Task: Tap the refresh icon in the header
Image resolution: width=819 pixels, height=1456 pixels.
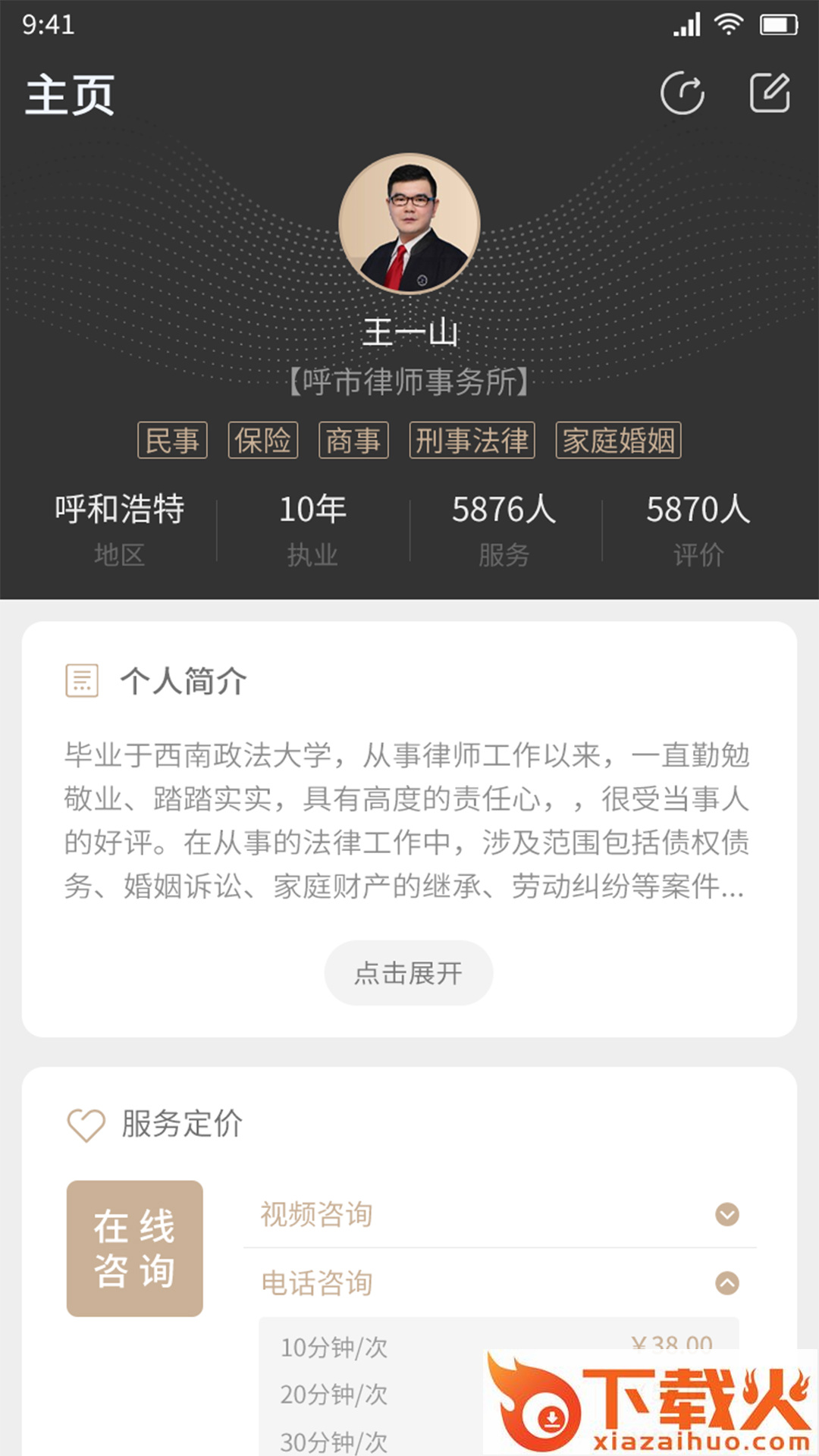Action: tap(682, 93)
